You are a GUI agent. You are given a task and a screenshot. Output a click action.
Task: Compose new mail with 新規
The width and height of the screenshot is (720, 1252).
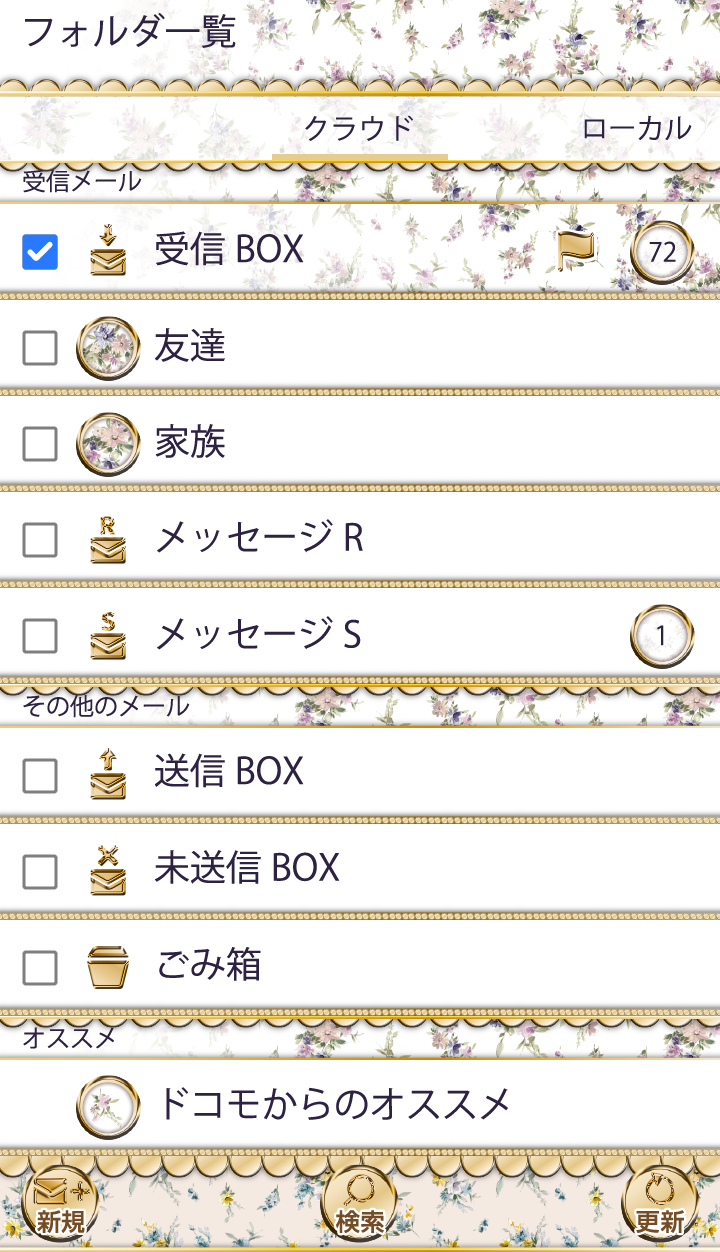click(60, 1204)
